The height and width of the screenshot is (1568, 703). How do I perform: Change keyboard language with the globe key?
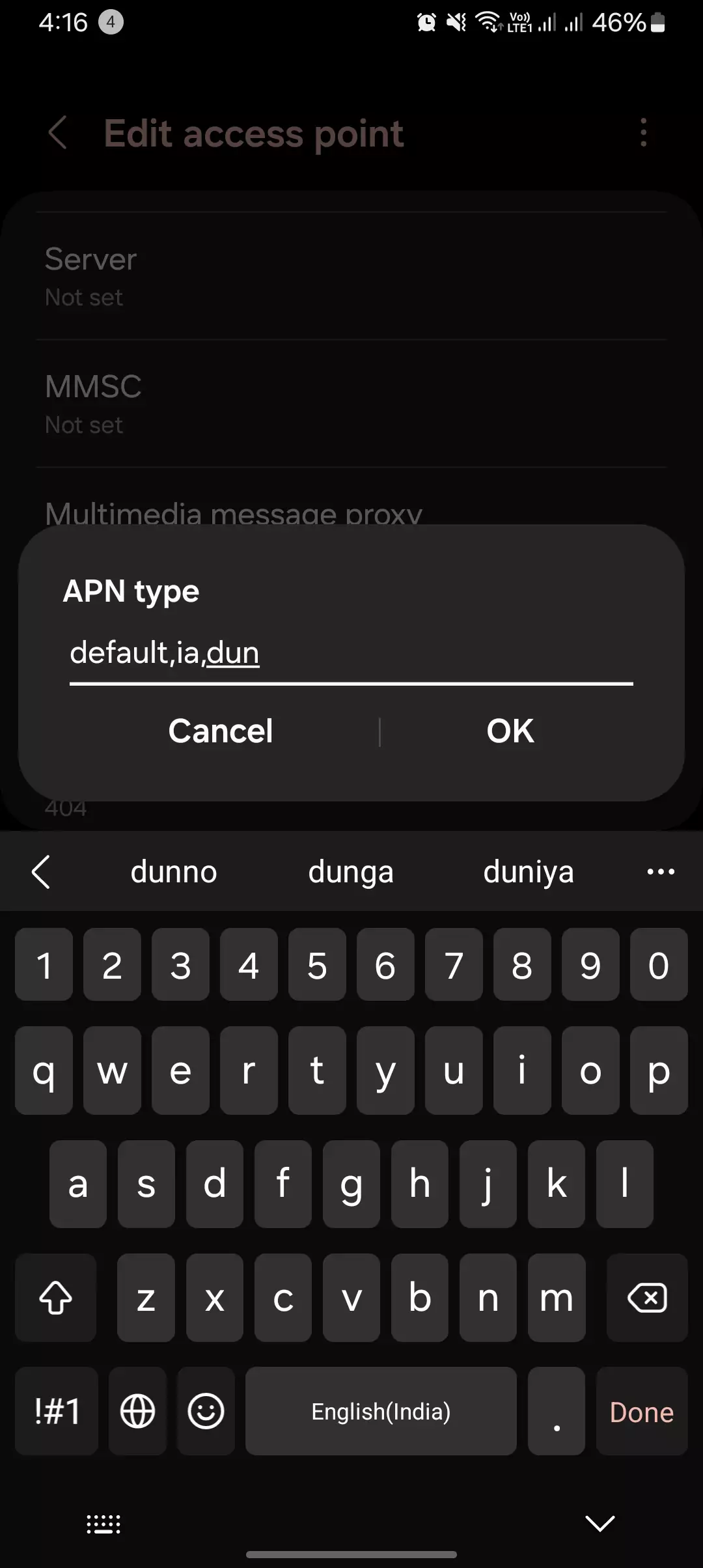point(138,1412)
